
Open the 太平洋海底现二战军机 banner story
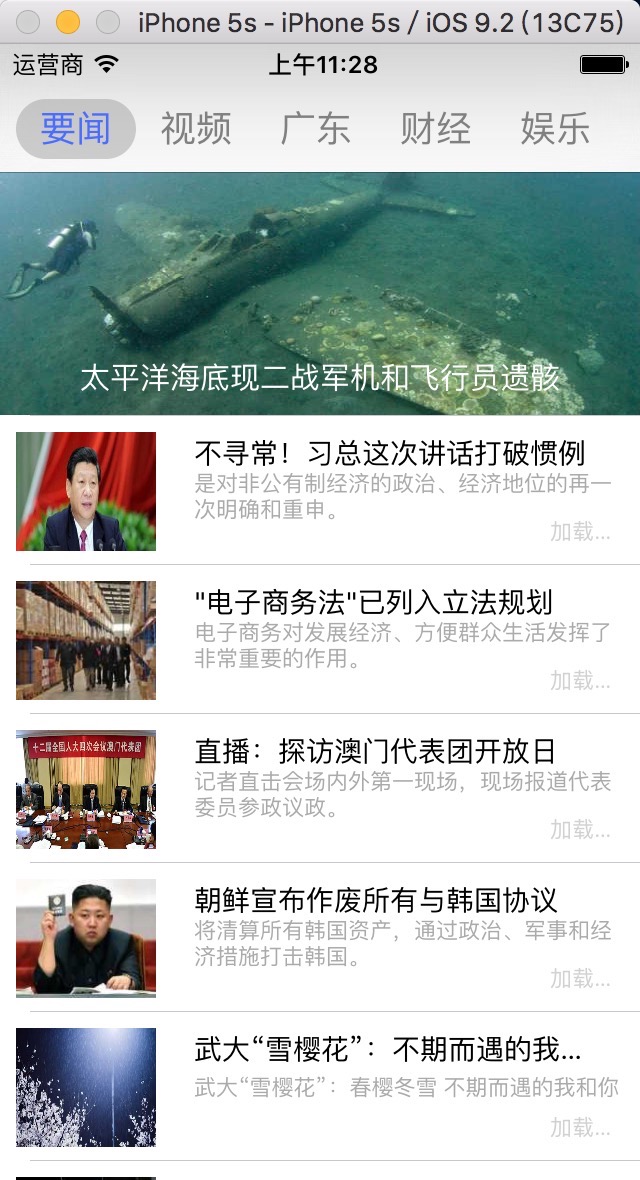[x=320, y=294]
